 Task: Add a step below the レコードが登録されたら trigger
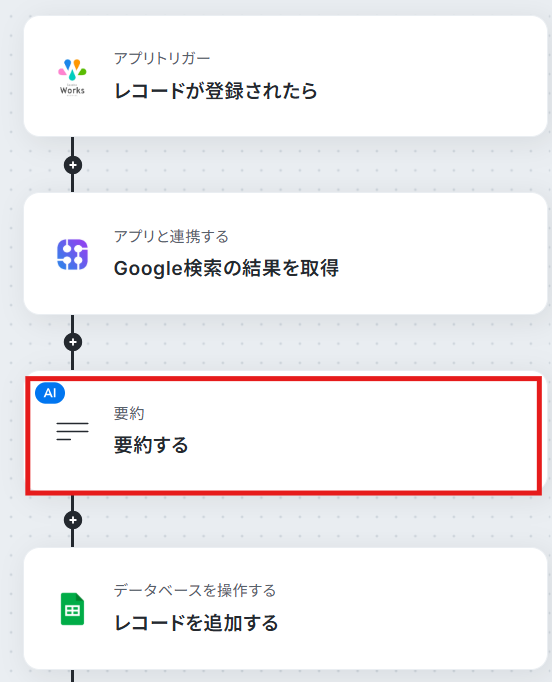click(x=73, y=165)
